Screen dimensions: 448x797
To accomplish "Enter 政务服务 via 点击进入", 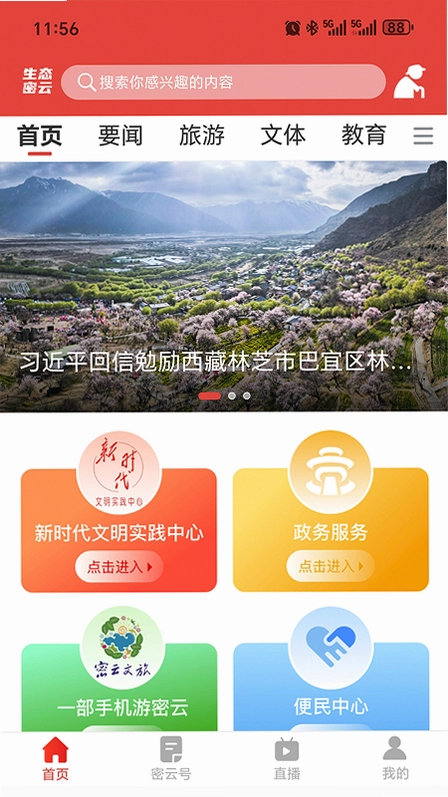I will tap(331, 566).
